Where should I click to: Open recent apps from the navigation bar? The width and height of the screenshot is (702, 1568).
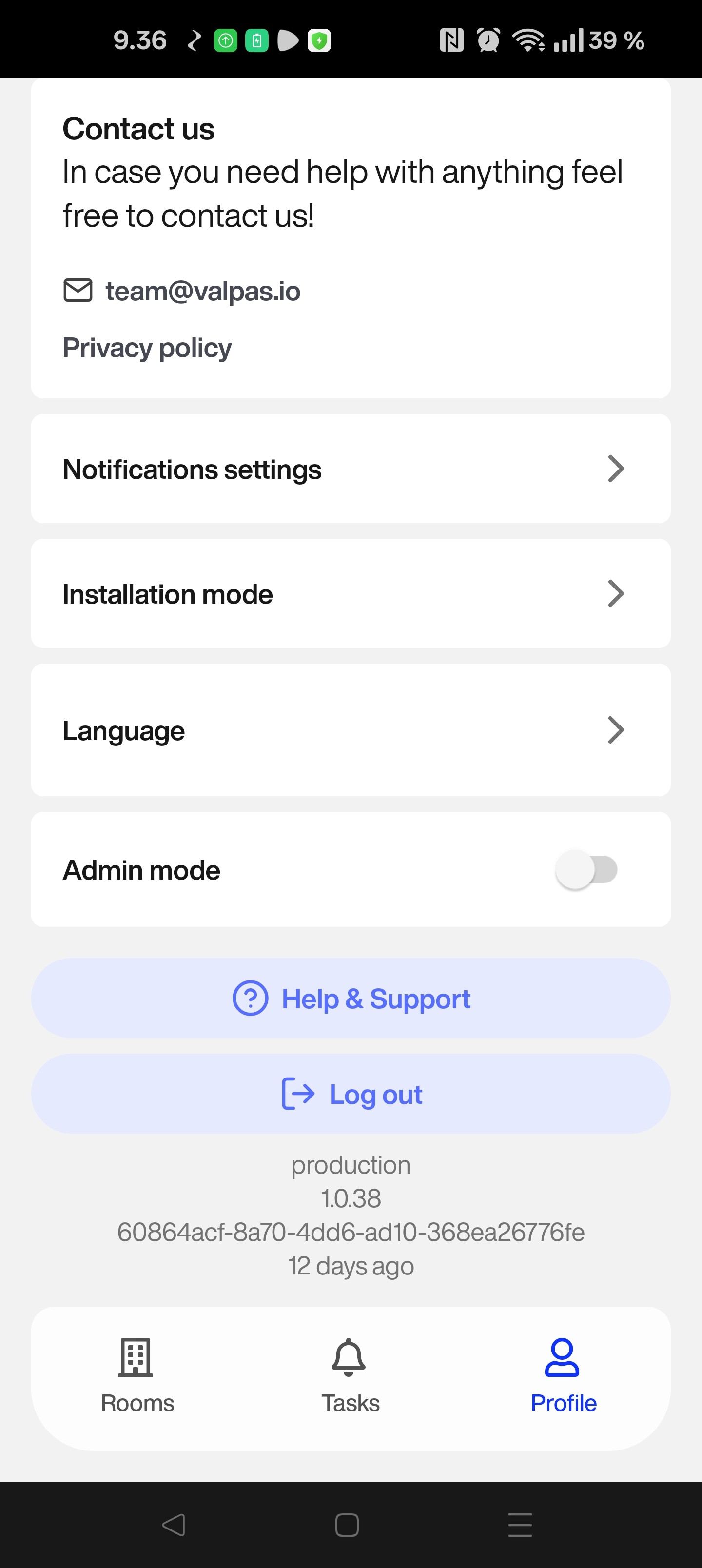click(x=520, y=1526)
